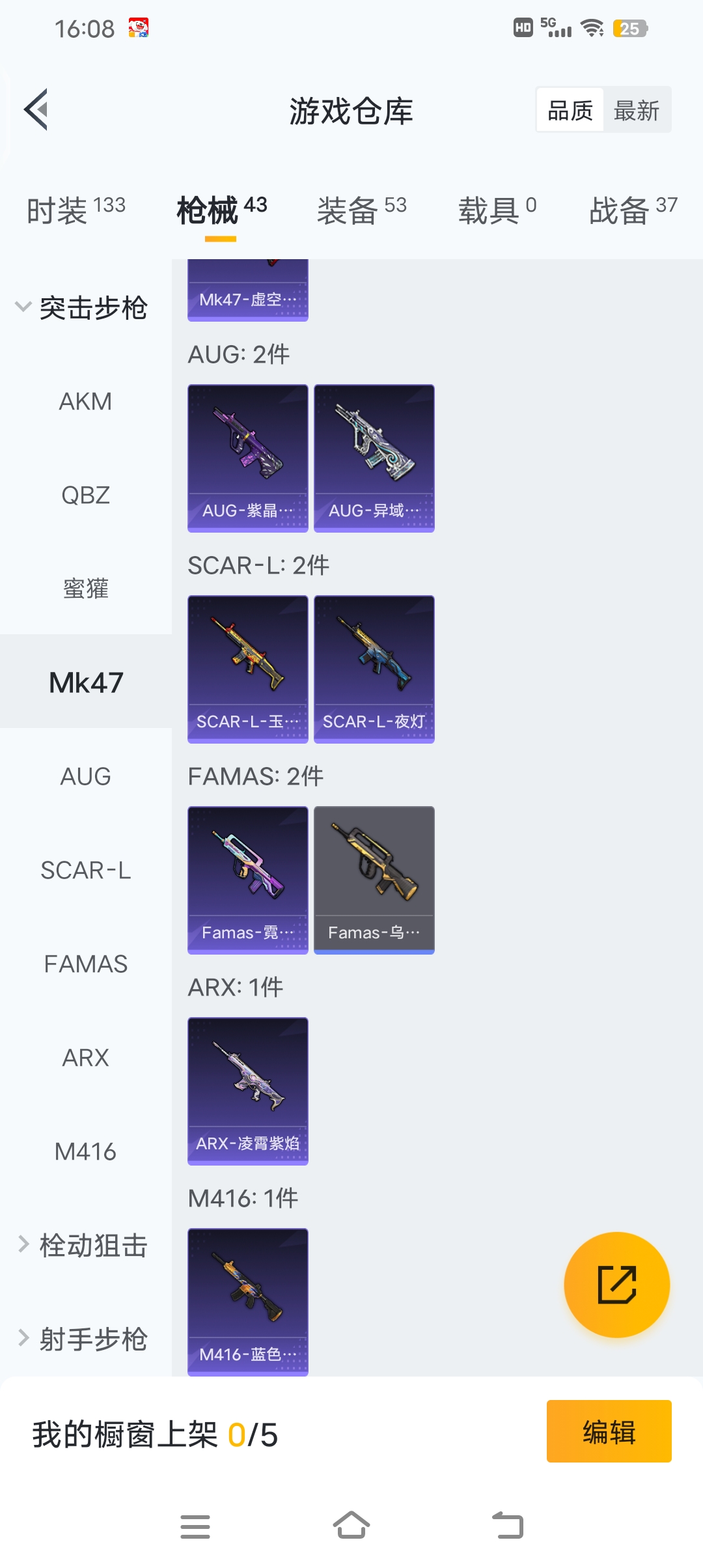Open the AUG-异域 skin card
The image size is (703, 1568).
[374, 458]
